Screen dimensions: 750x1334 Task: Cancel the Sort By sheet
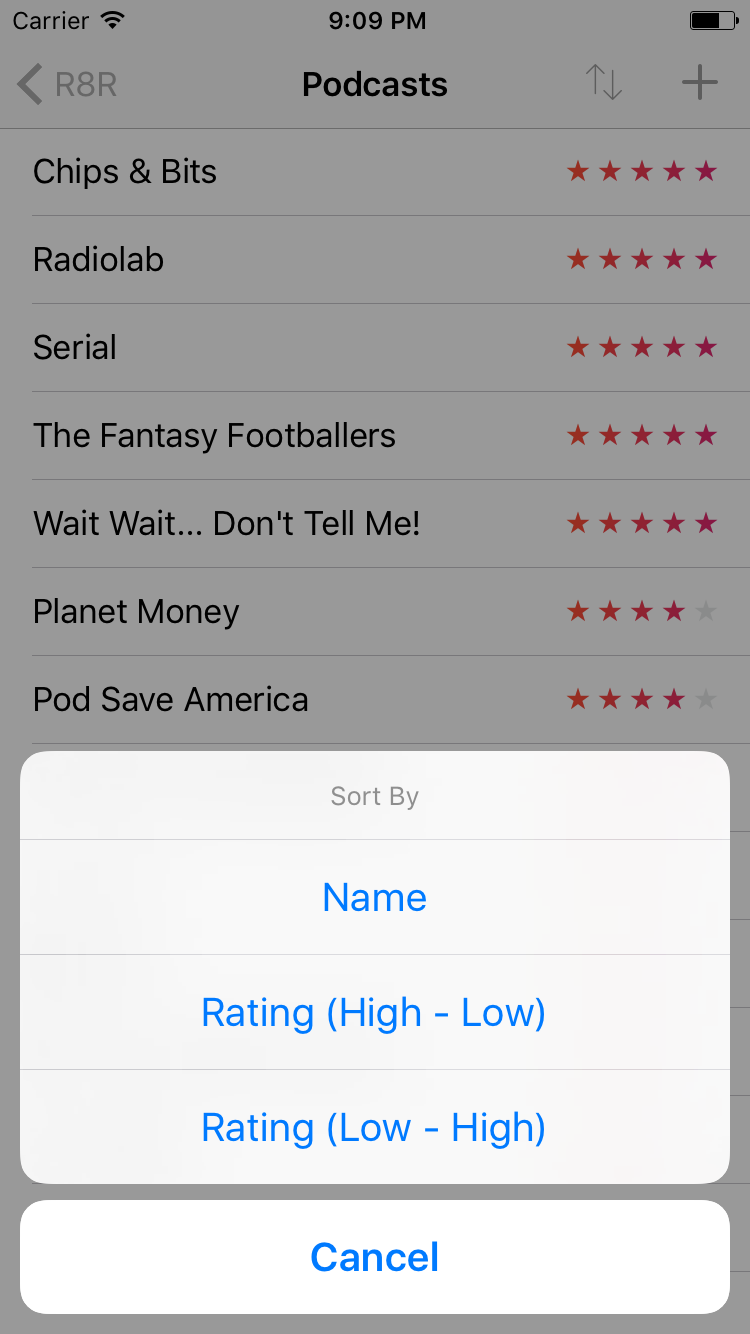point(375,1257)
